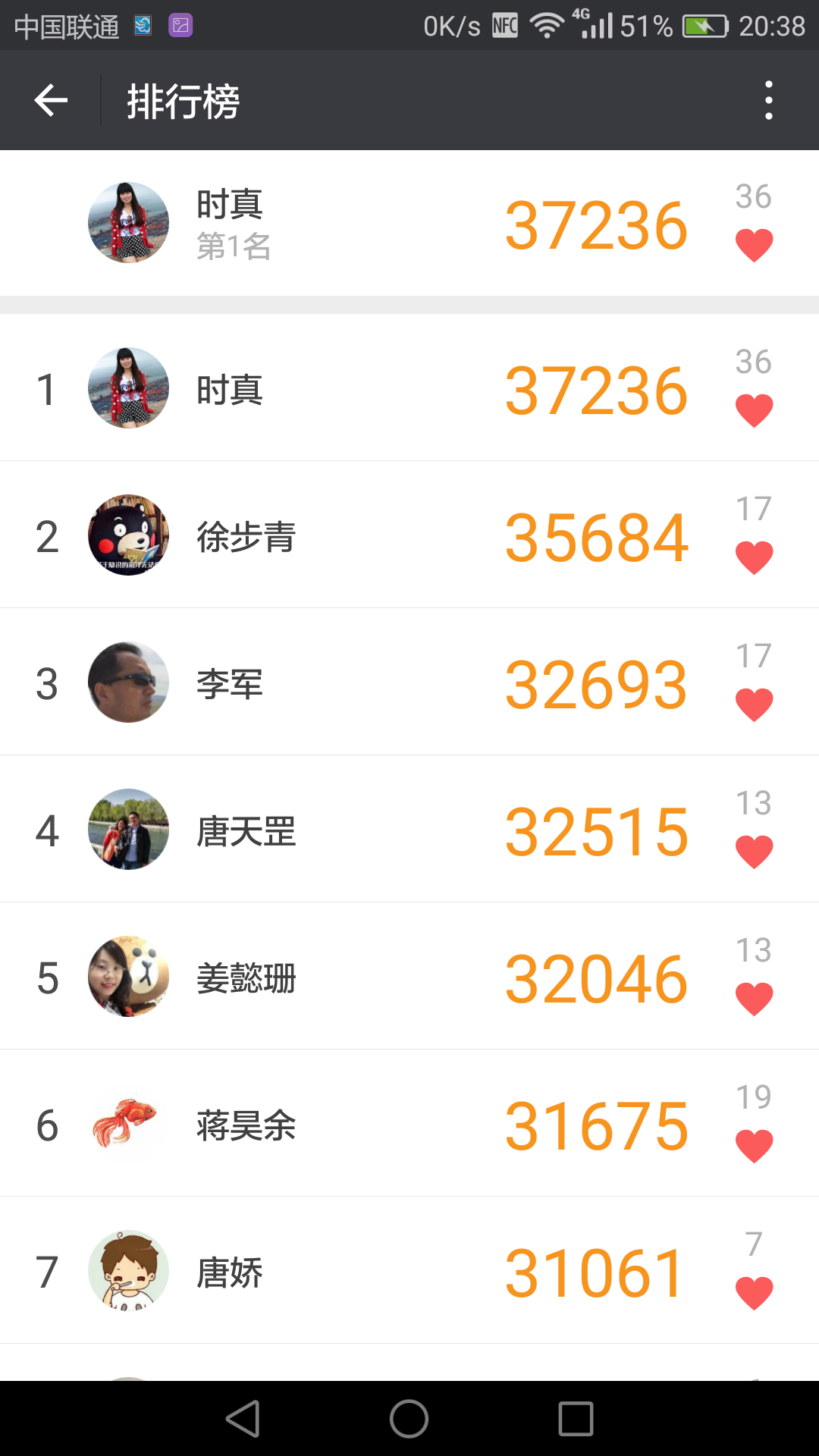
Task: Like 蒋昊余's step count
Action: 754,1146
